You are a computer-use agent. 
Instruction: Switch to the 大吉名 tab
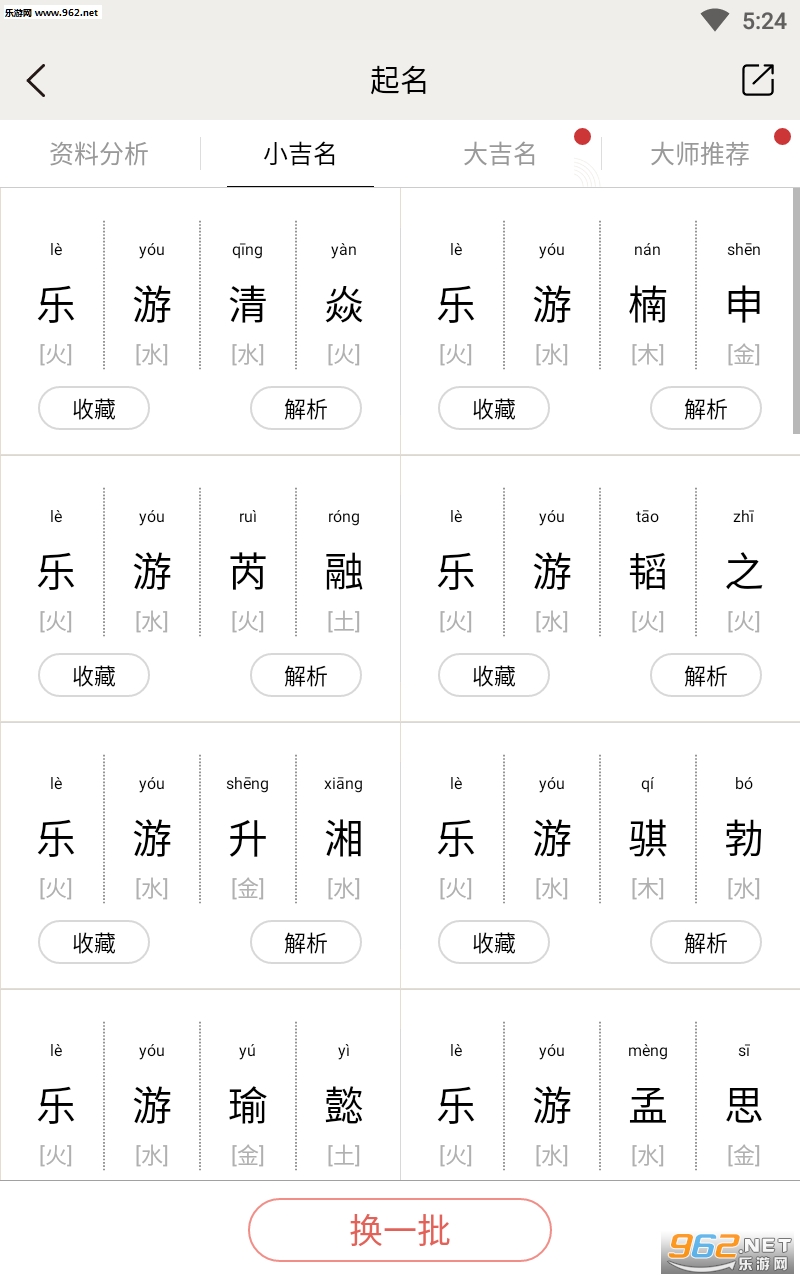click(x=500, y=154)
